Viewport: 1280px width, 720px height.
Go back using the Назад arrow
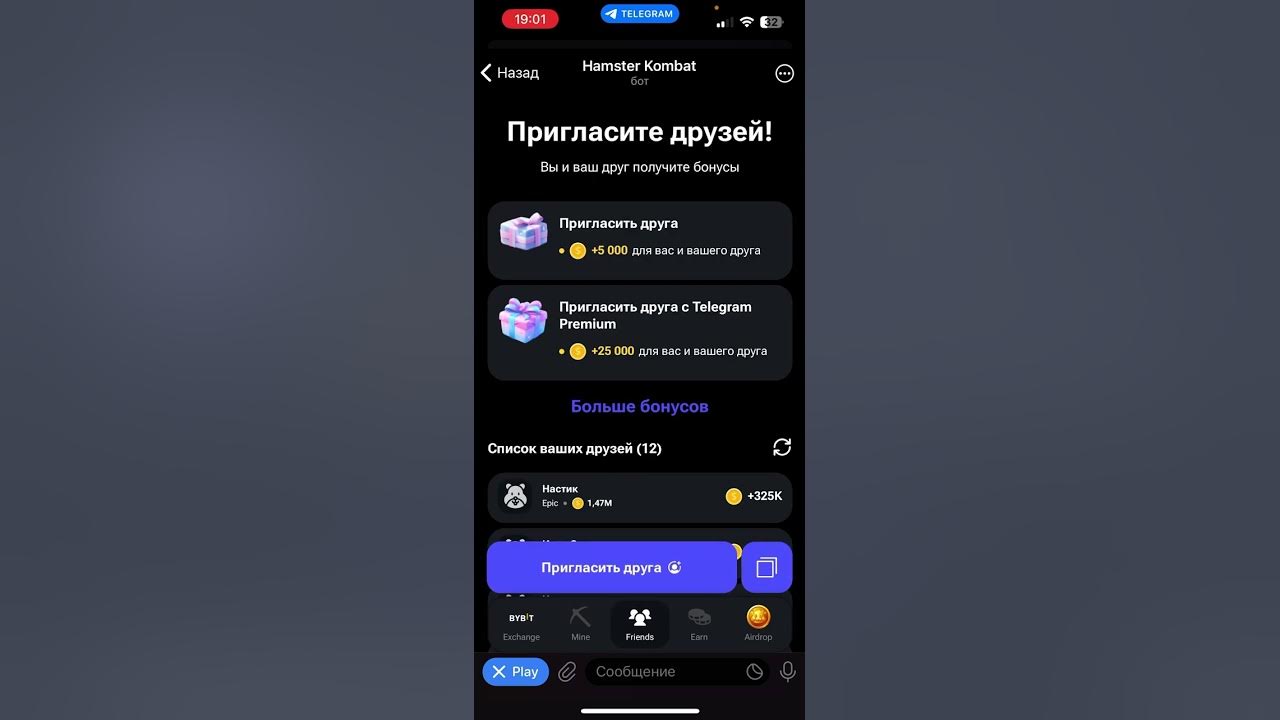point(510,73)
